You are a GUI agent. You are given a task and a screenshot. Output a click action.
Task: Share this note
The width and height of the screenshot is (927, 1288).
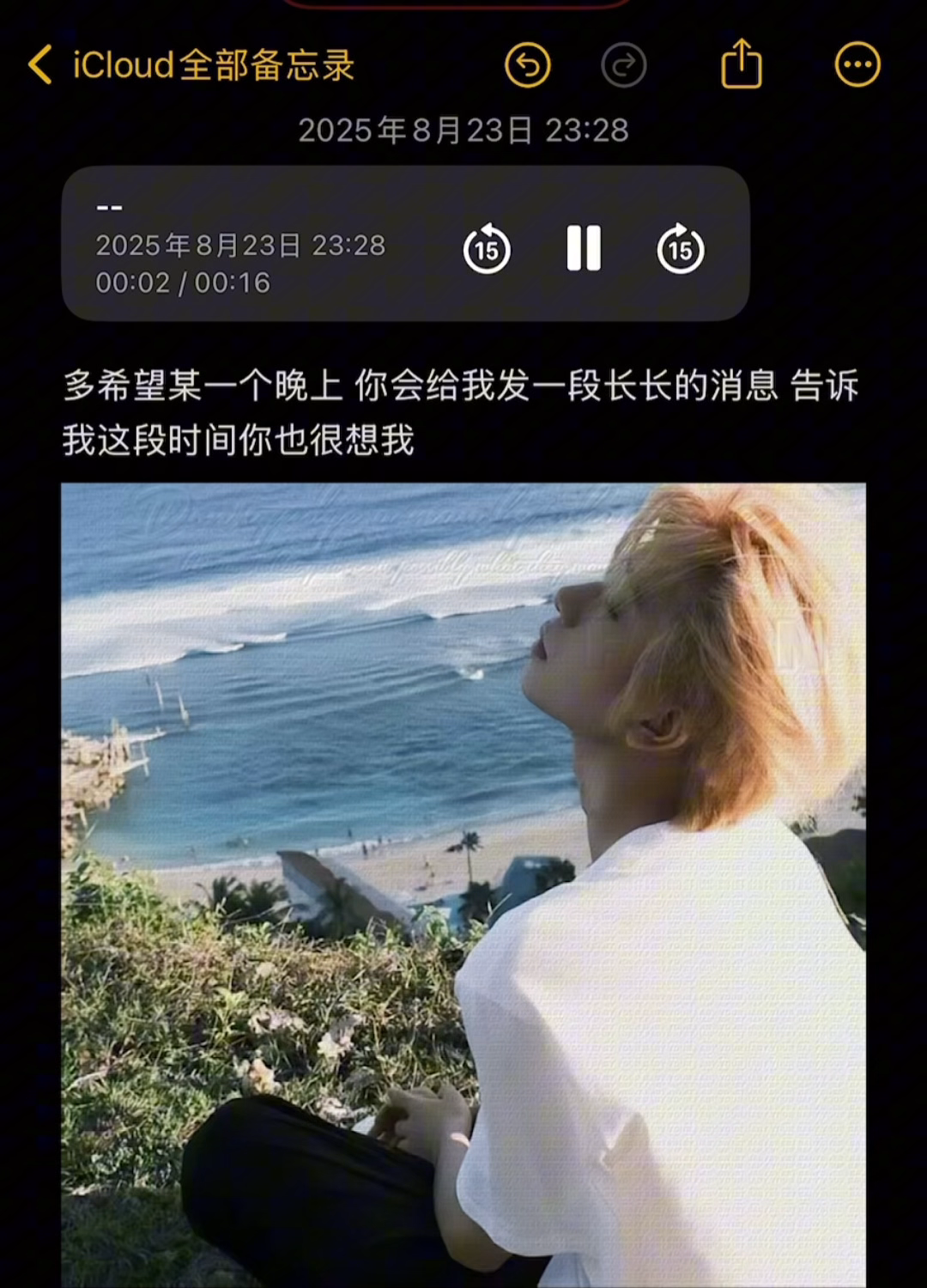(x=742, y=64)
